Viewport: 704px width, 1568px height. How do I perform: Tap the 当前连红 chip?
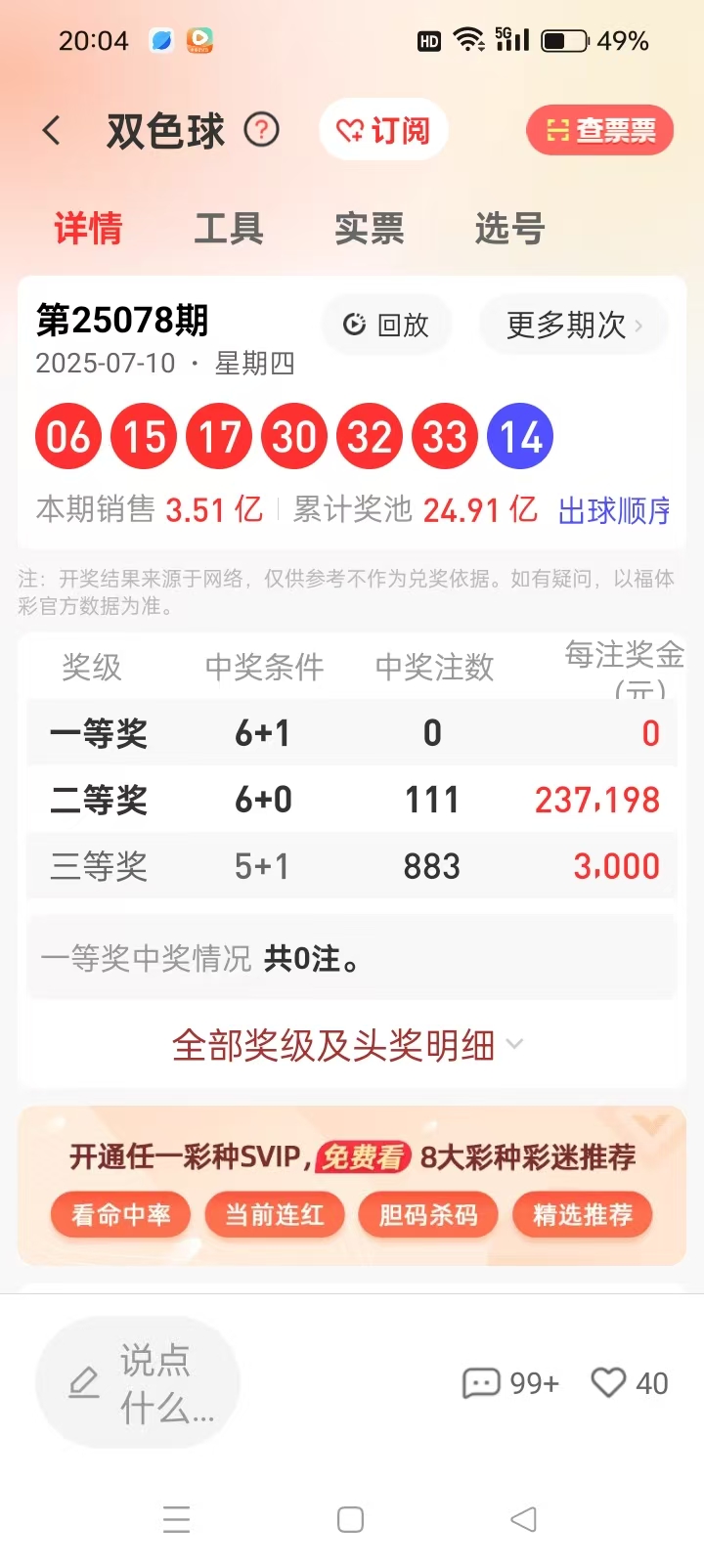coord(275,1215)
